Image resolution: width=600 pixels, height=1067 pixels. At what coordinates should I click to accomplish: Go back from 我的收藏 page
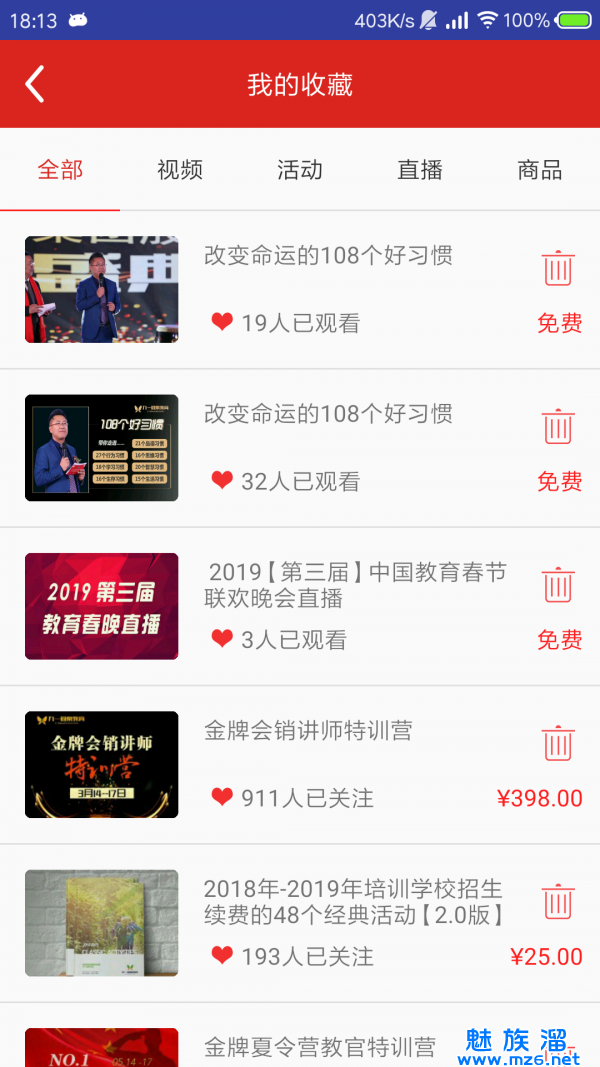pos(35,84)
